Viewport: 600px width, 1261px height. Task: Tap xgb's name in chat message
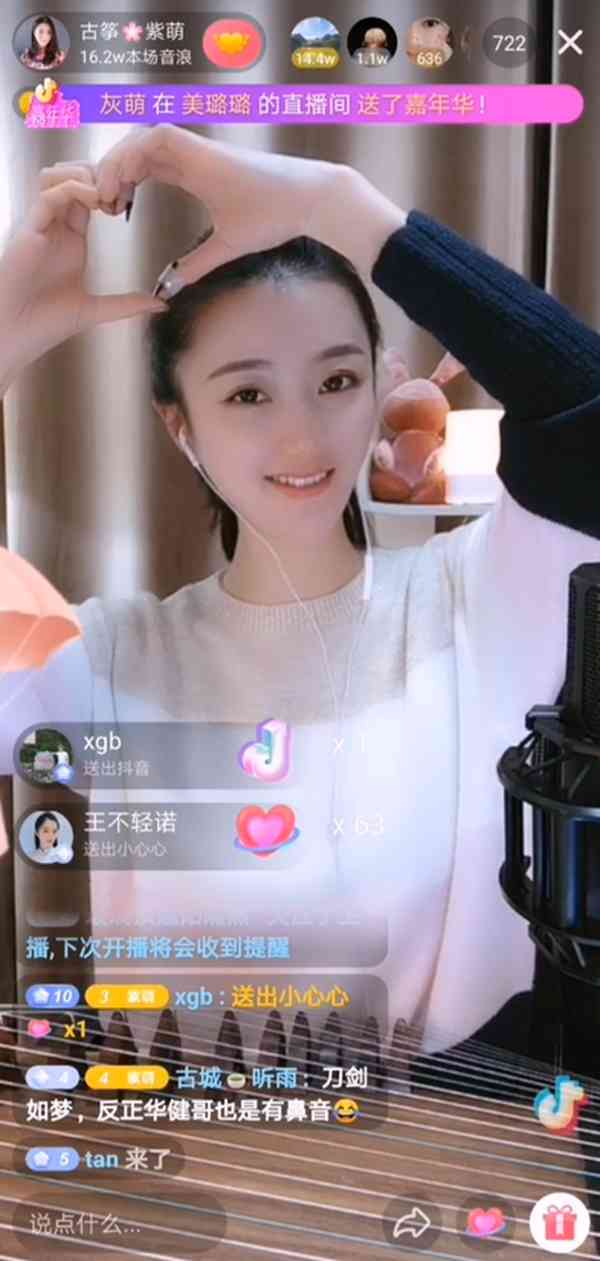(x=193, y=996)
